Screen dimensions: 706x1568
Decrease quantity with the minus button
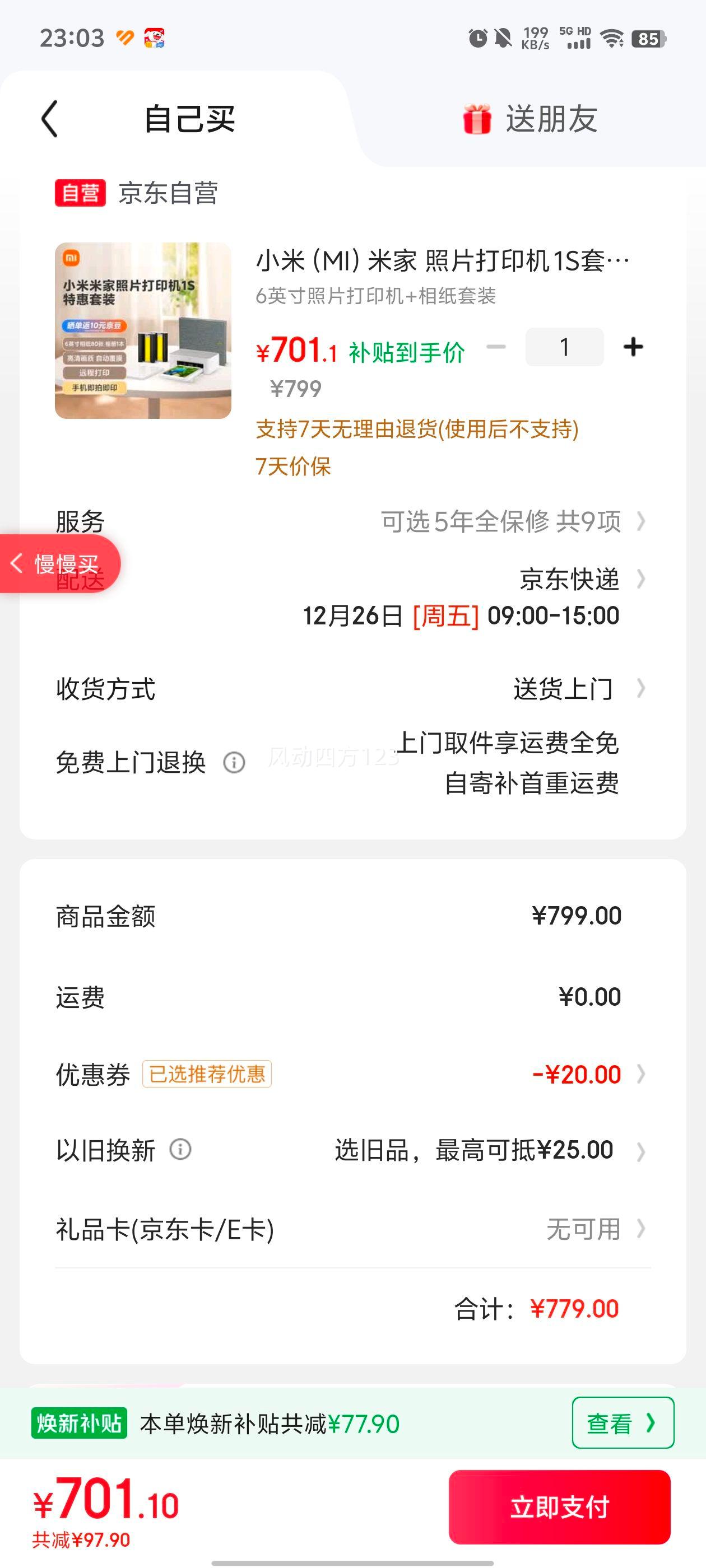coord(496,347)
